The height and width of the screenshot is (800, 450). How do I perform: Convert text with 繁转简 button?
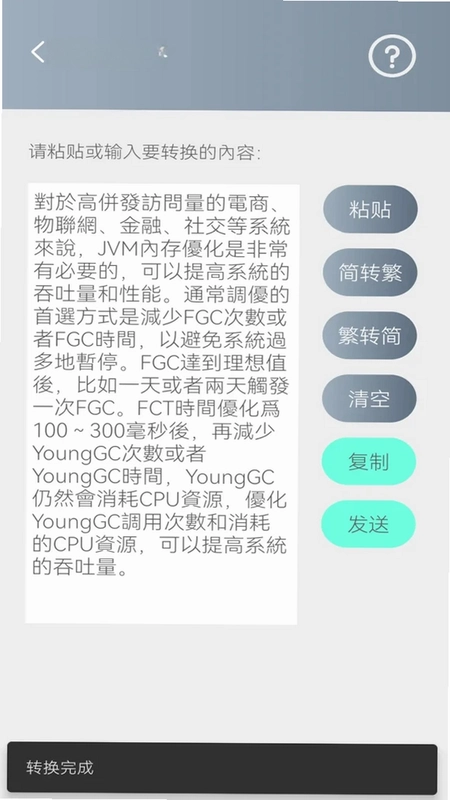[x=369, y=336]
